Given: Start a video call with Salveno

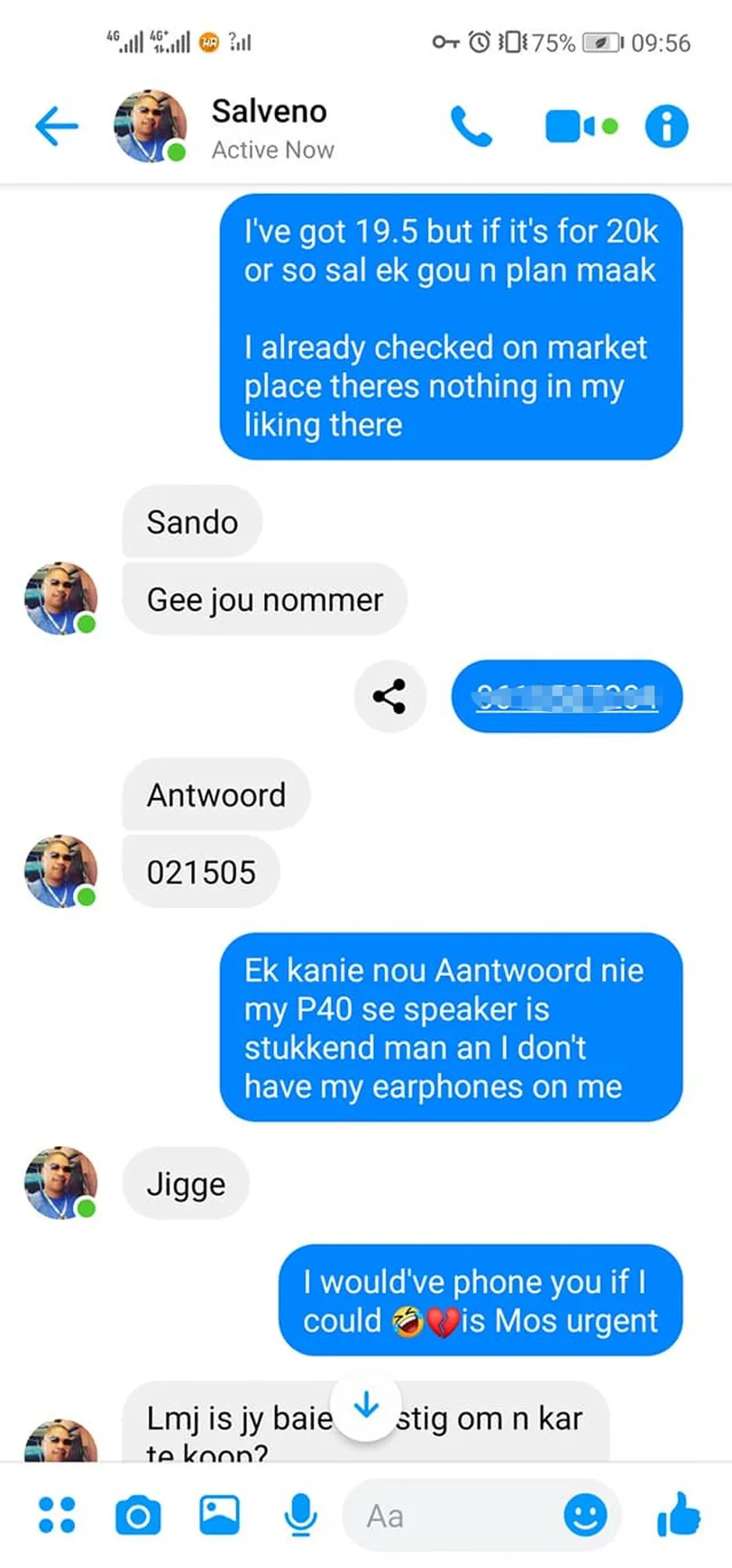Looking at the screenshot, I should click(571, 127).
